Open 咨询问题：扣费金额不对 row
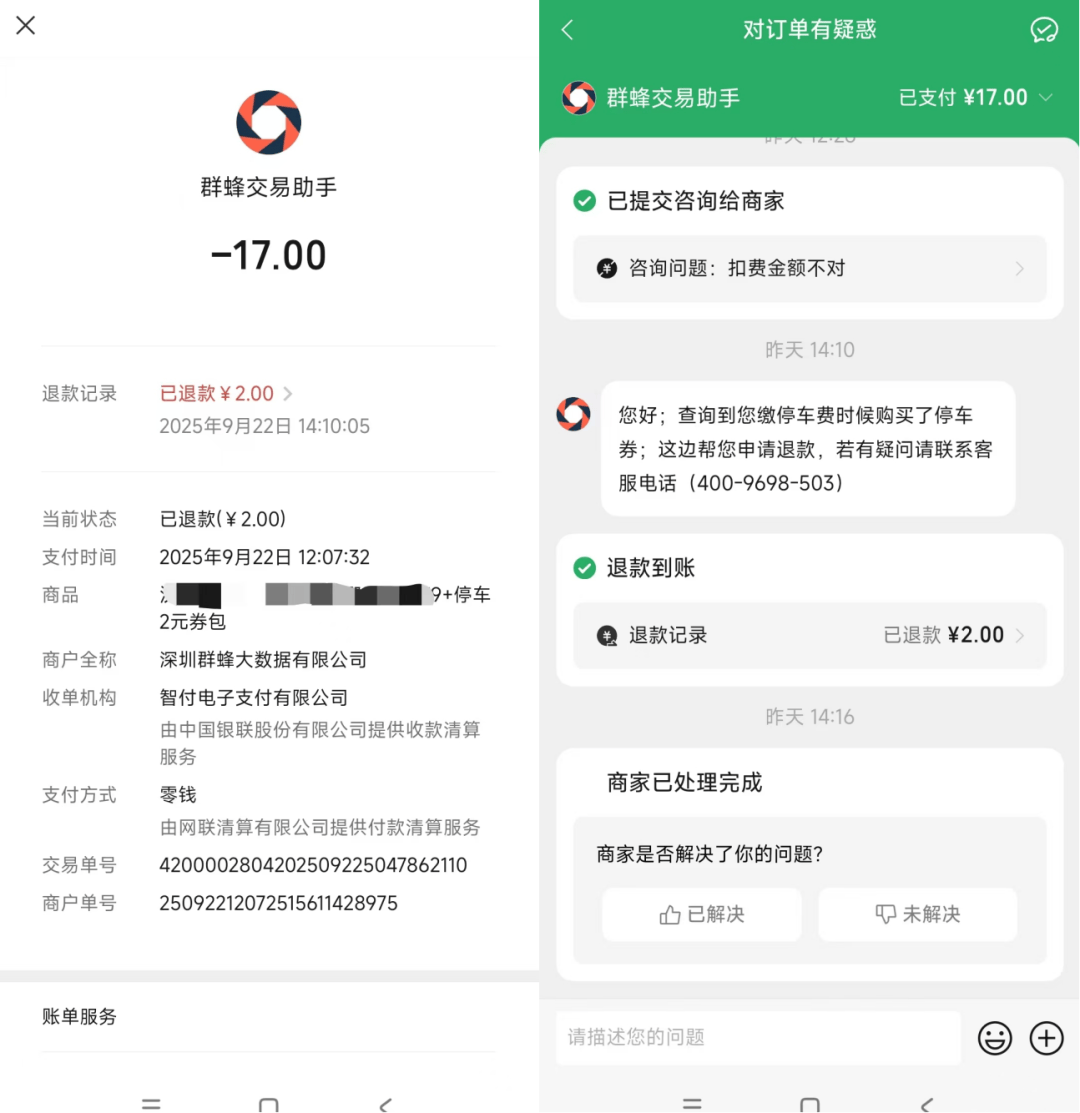The width and height of the screenshot is (1080, 1113). point(809,268)
